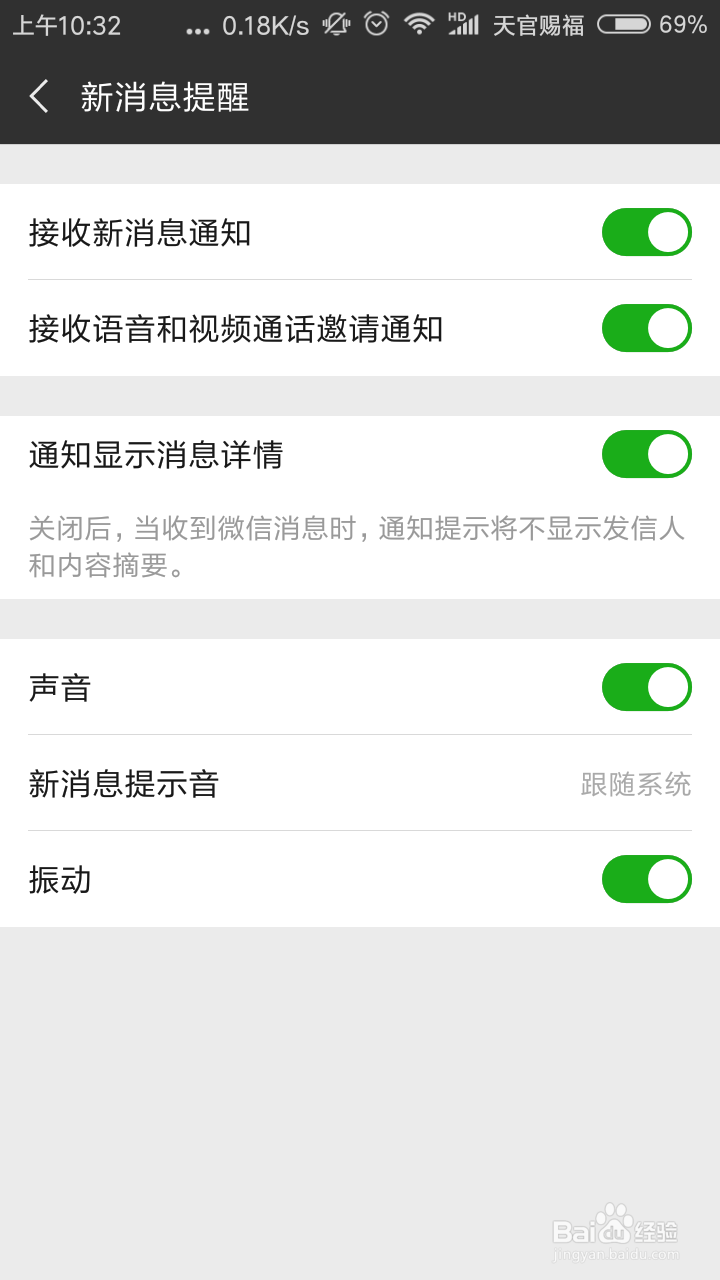Screen dimensions: 720x1280
Task: Toggle 接收新消息通知 switch off
Action: coord(646,232)
